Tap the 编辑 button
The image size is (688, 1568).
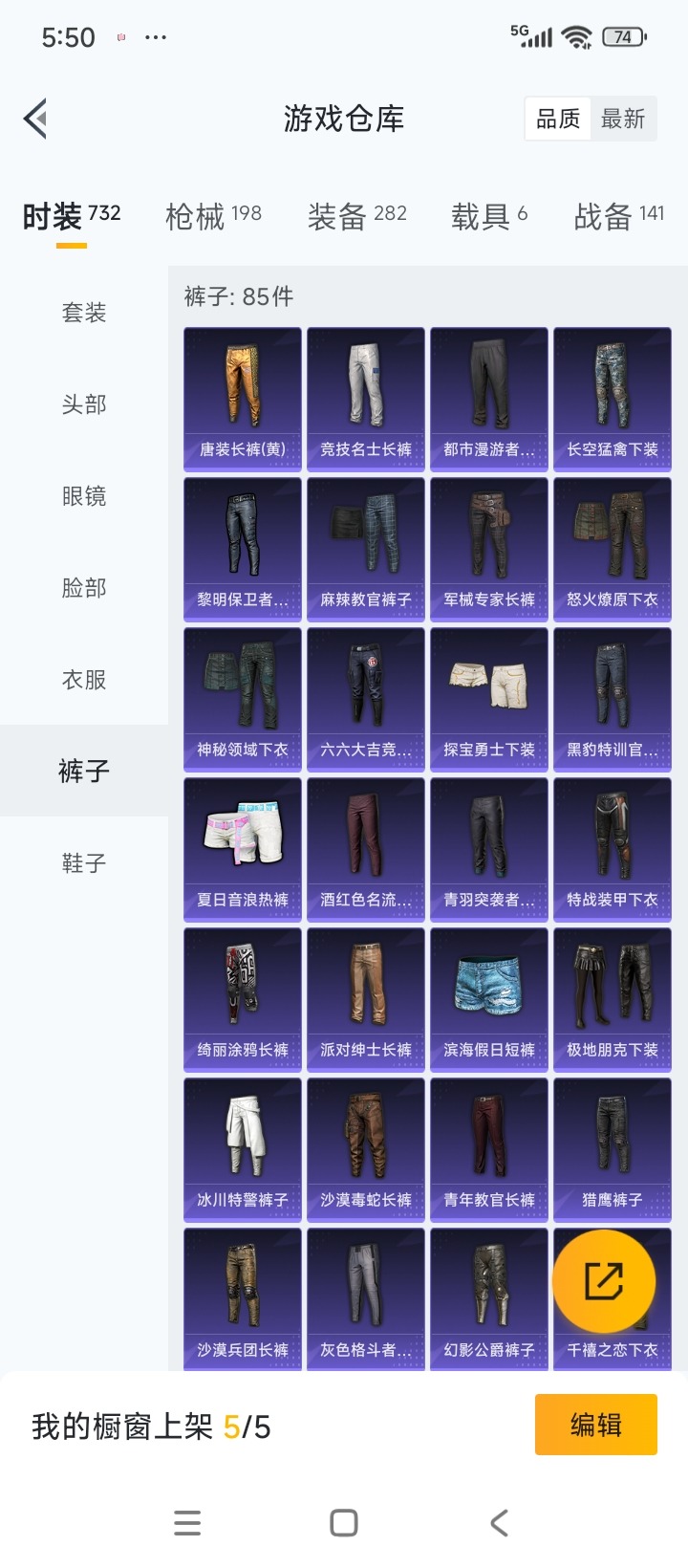point(595,1424)
